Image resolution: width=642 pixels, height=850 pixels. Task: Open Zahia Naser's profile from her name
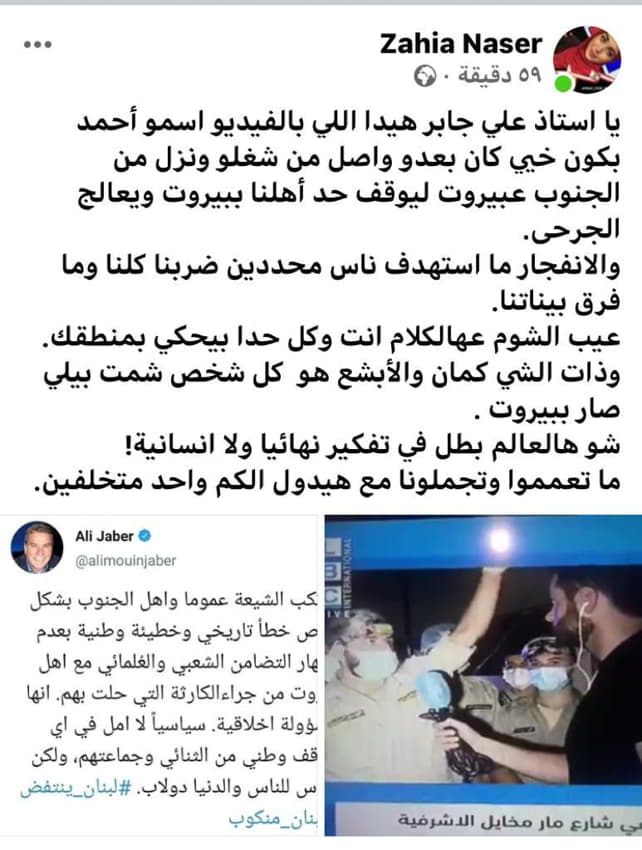[461, 45]
